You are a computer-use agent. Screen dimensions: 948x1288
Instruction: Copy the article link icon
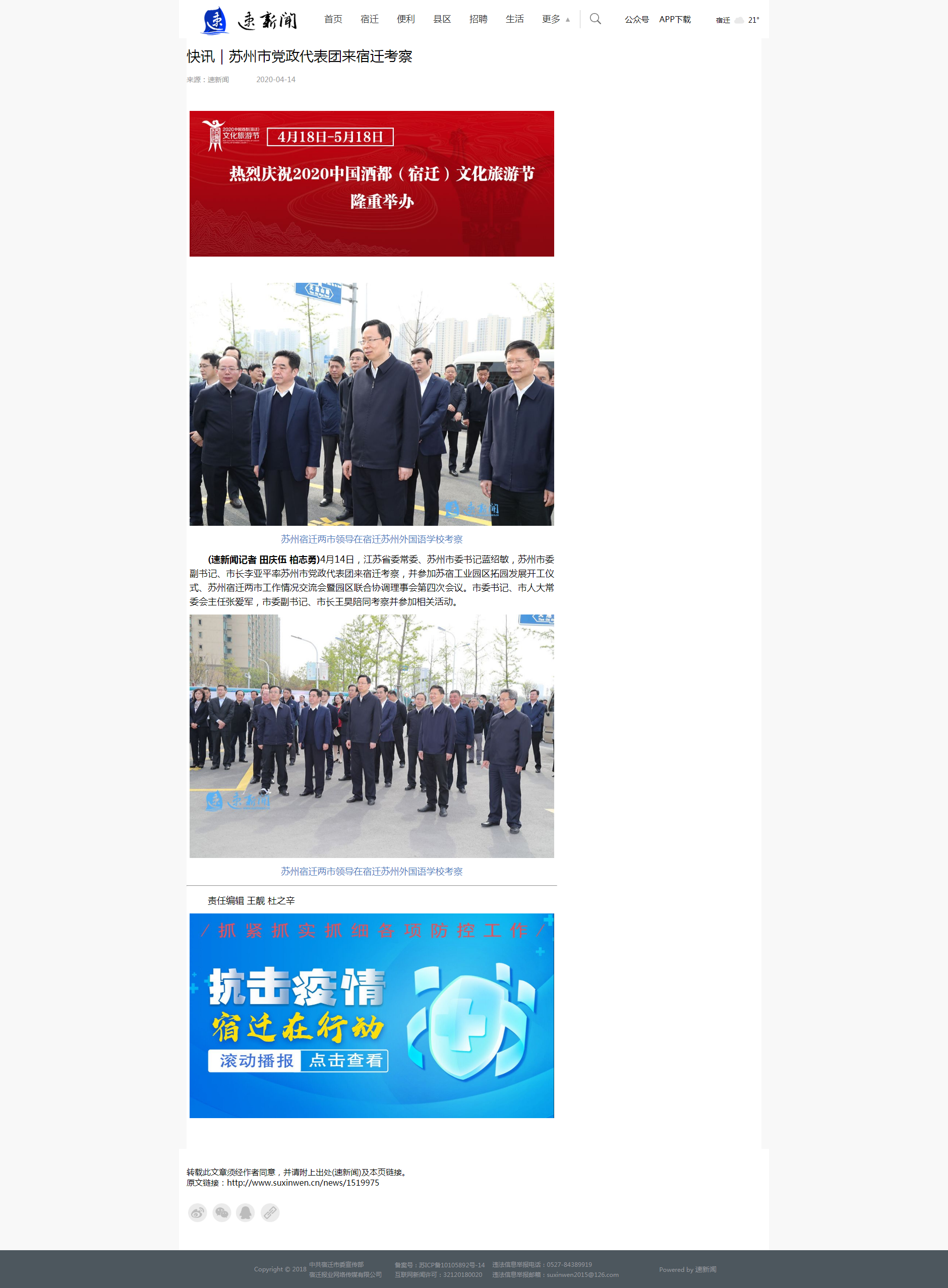click(270, 1212)
